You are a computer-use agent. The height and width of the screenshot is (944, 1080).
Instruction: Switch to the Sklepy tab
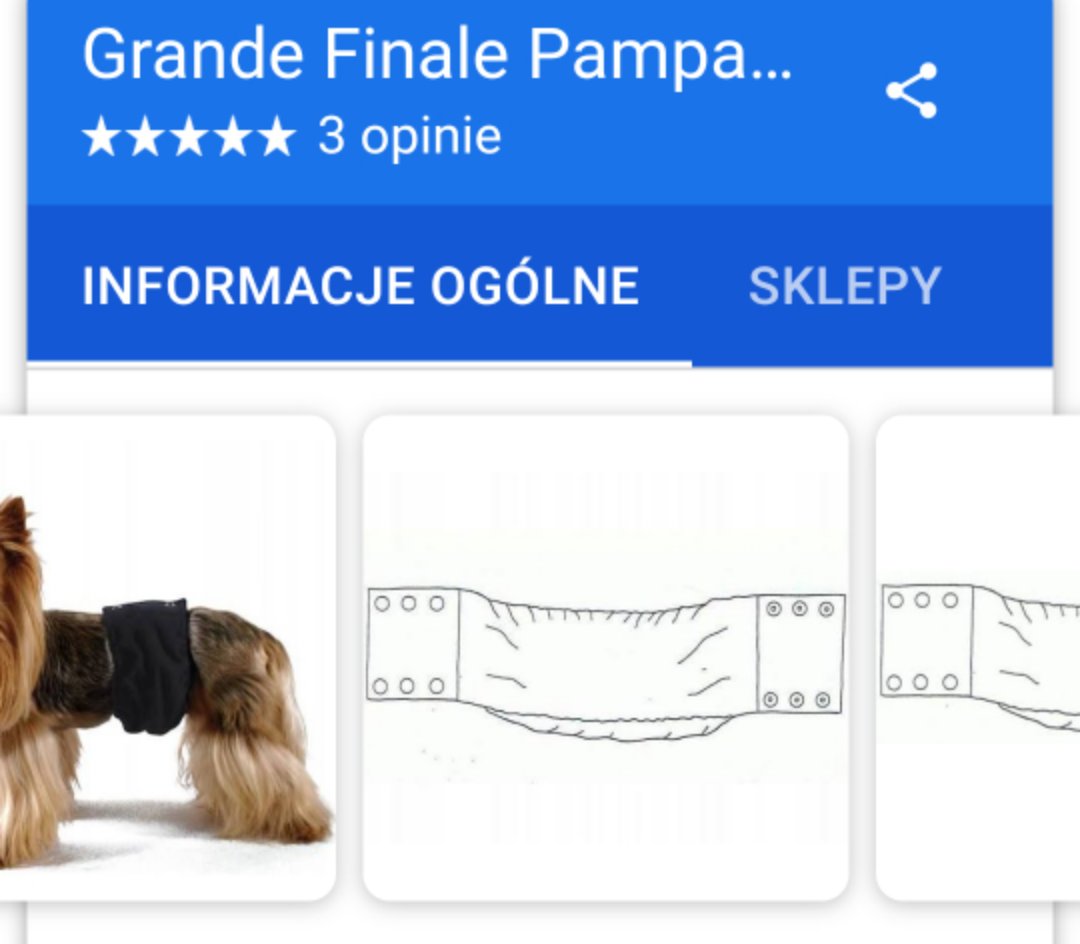point(844,286)
